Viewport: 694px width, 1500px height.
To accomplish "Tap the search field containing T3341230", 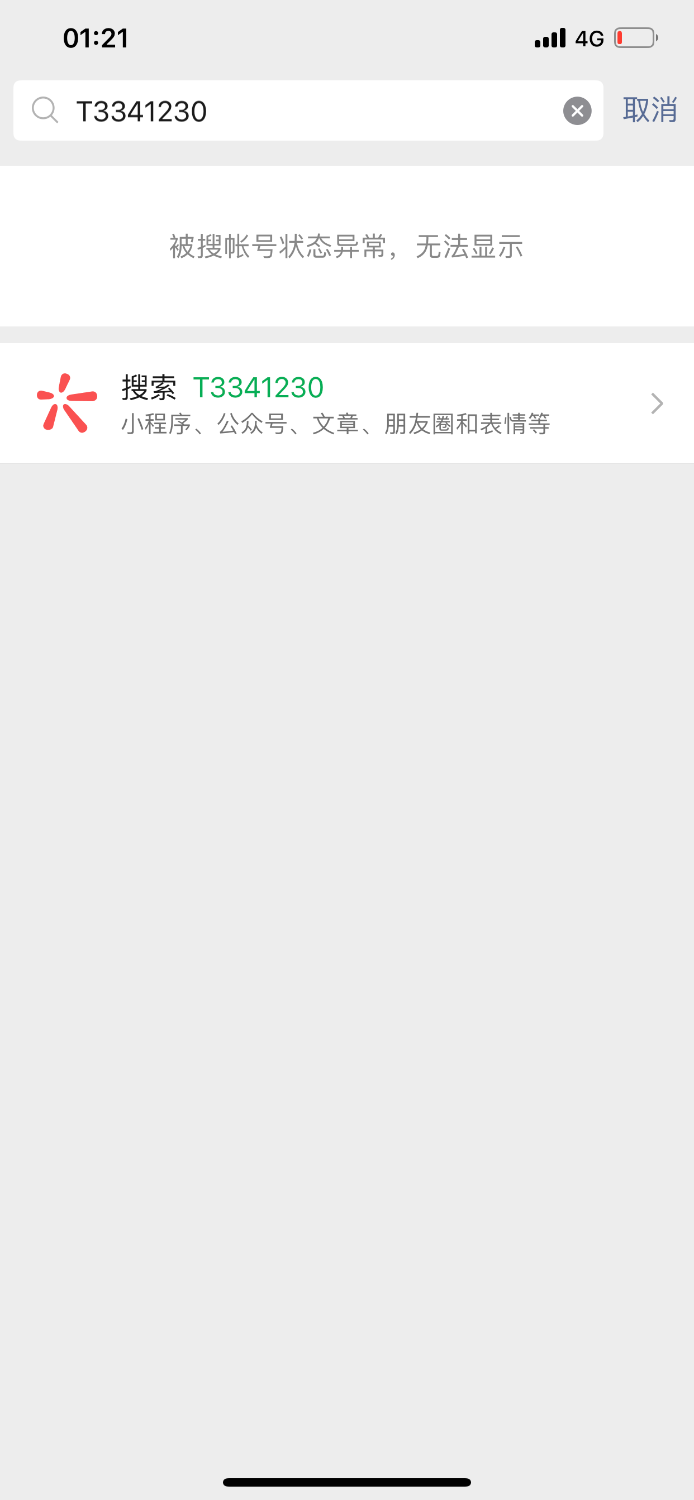I will pos(300,111).
